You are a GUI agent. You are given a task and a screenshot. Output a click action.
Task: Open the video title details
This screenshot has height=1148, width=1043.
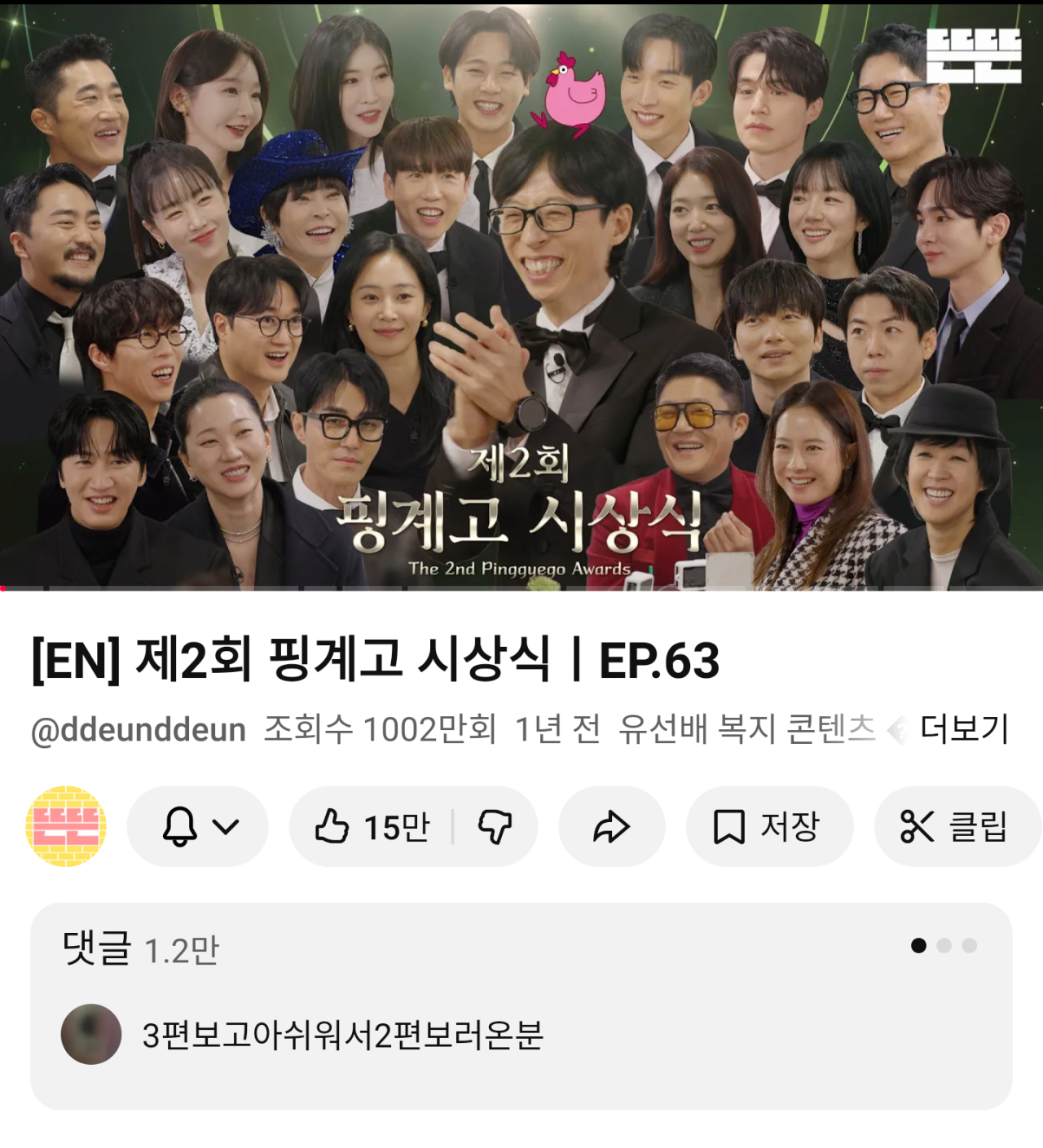[375, 660]
